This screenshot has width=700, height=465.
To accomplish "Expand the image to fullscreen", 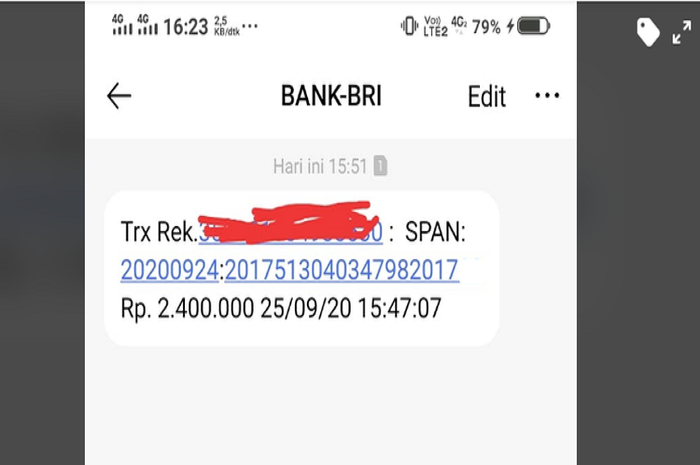I will 682,32.
